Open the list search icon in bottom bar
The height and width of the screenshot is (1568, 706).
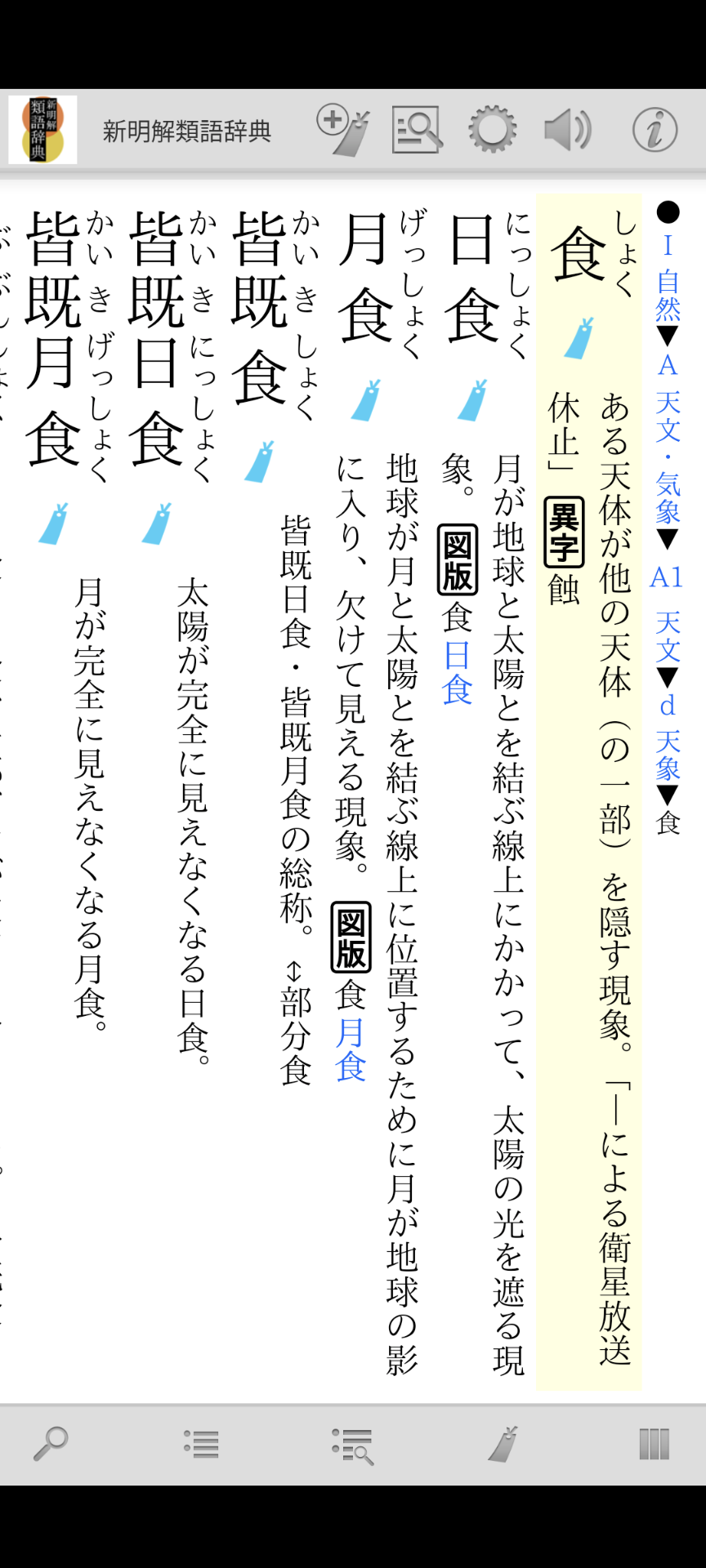pos(353,1445)
